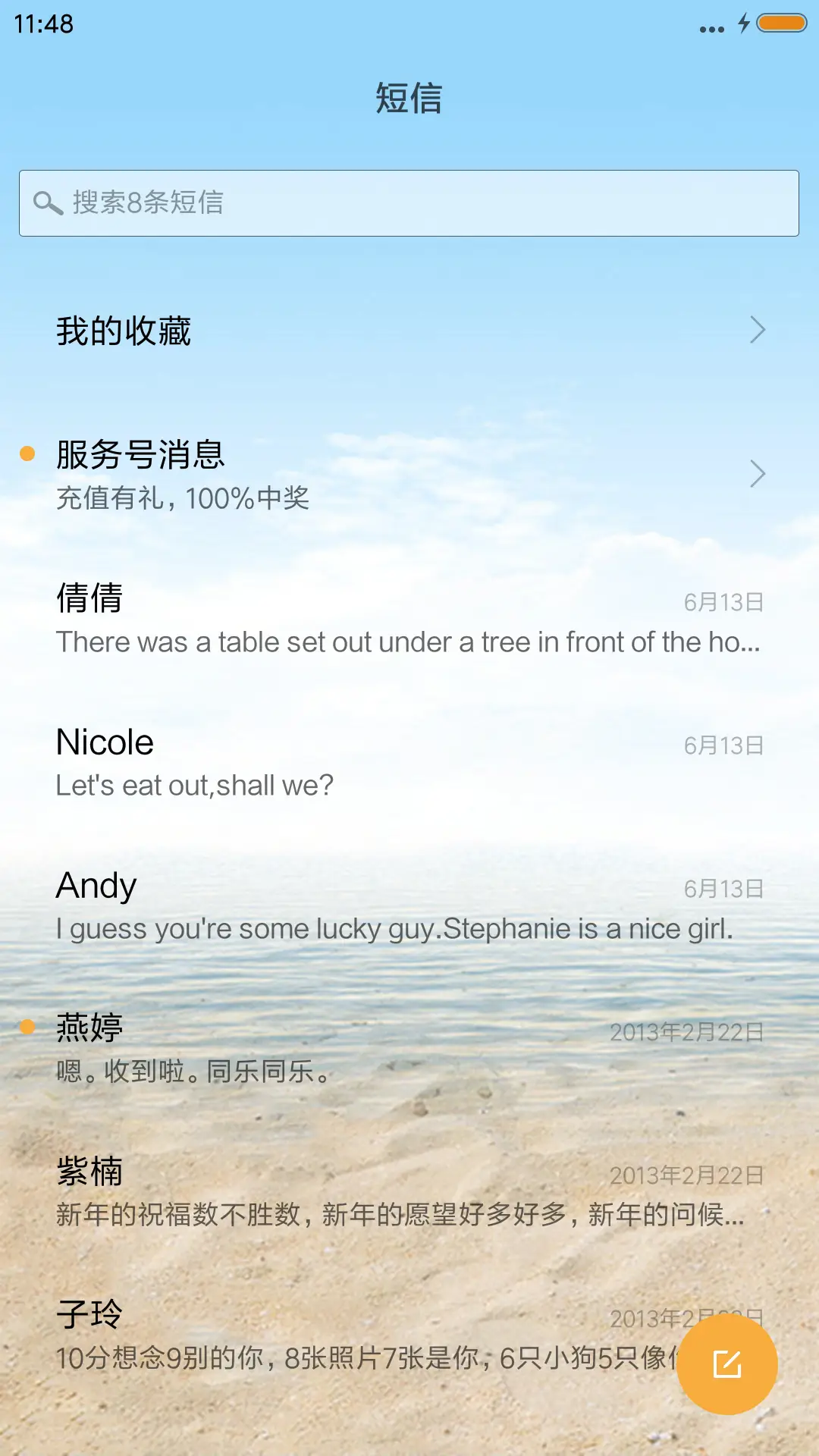Click the unread dot beside 服务号消息

click(28, 453)
